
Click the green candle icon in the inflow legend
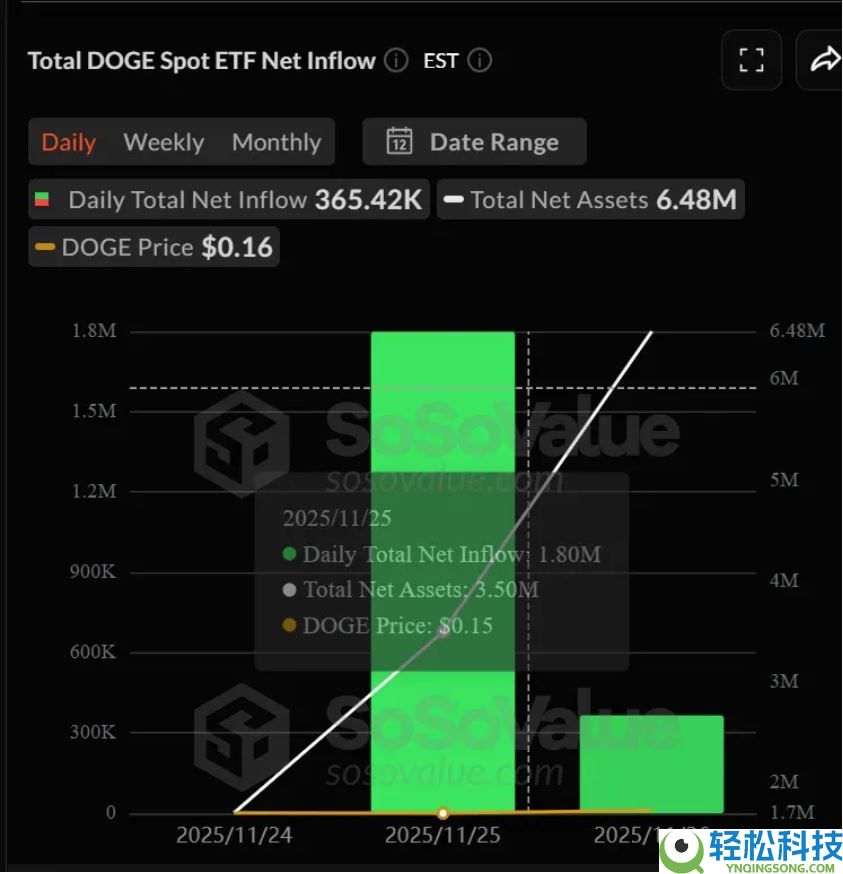43,199
